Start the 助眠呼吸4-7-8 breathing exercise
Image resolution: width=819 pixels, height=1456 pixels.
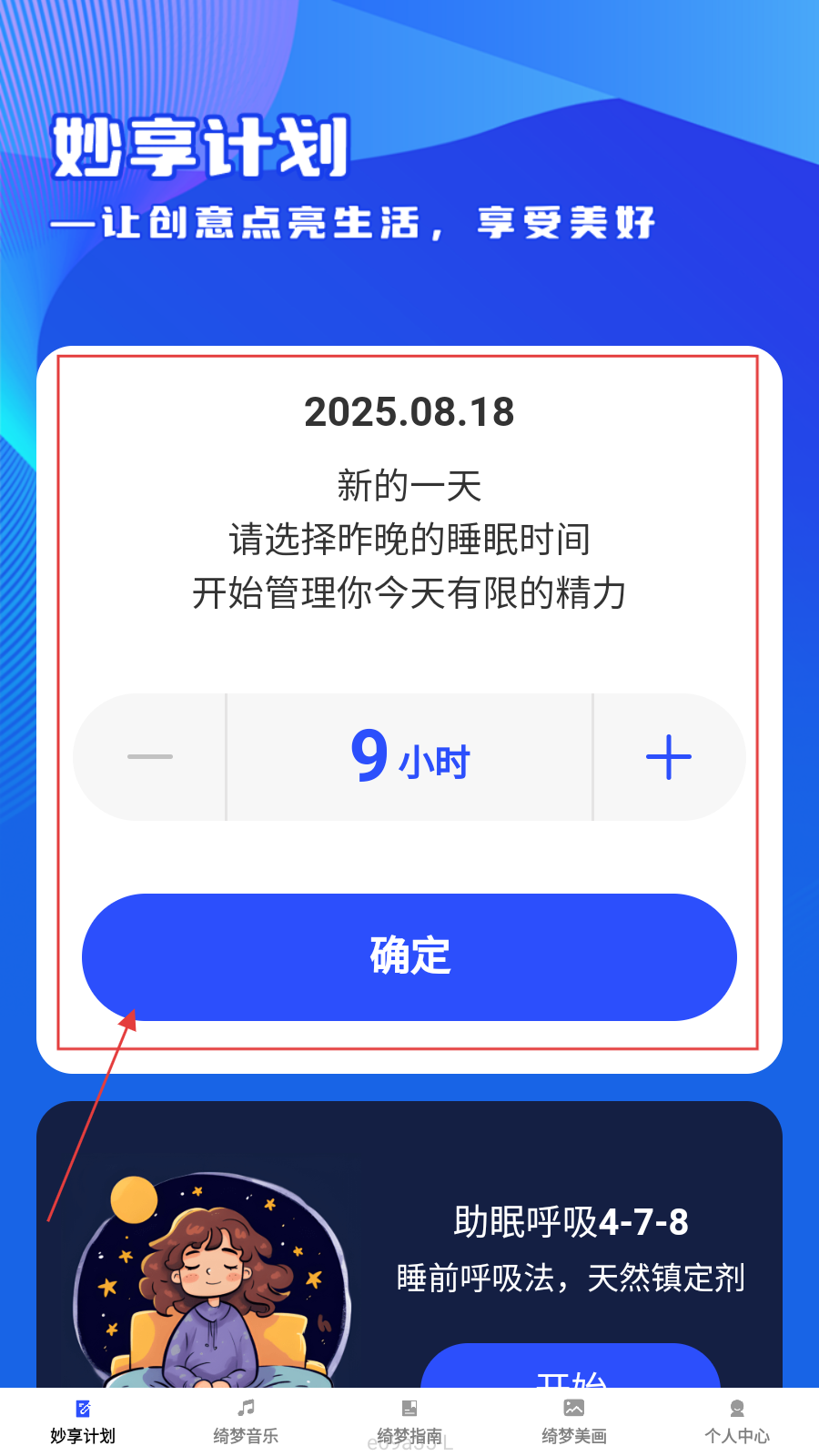(x=571, y=1370)
